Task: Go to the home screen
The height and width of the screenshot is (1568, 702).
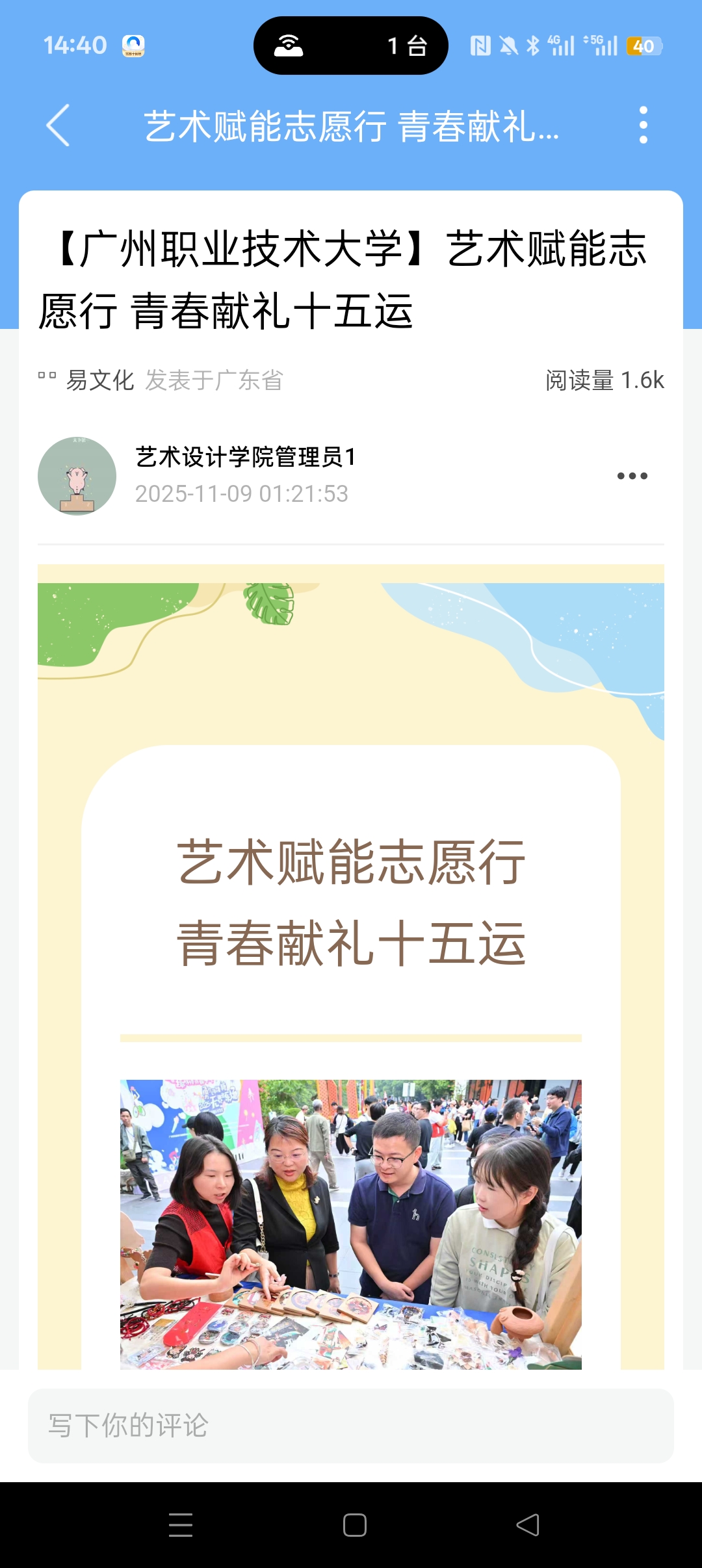Action: point(354,1524)
